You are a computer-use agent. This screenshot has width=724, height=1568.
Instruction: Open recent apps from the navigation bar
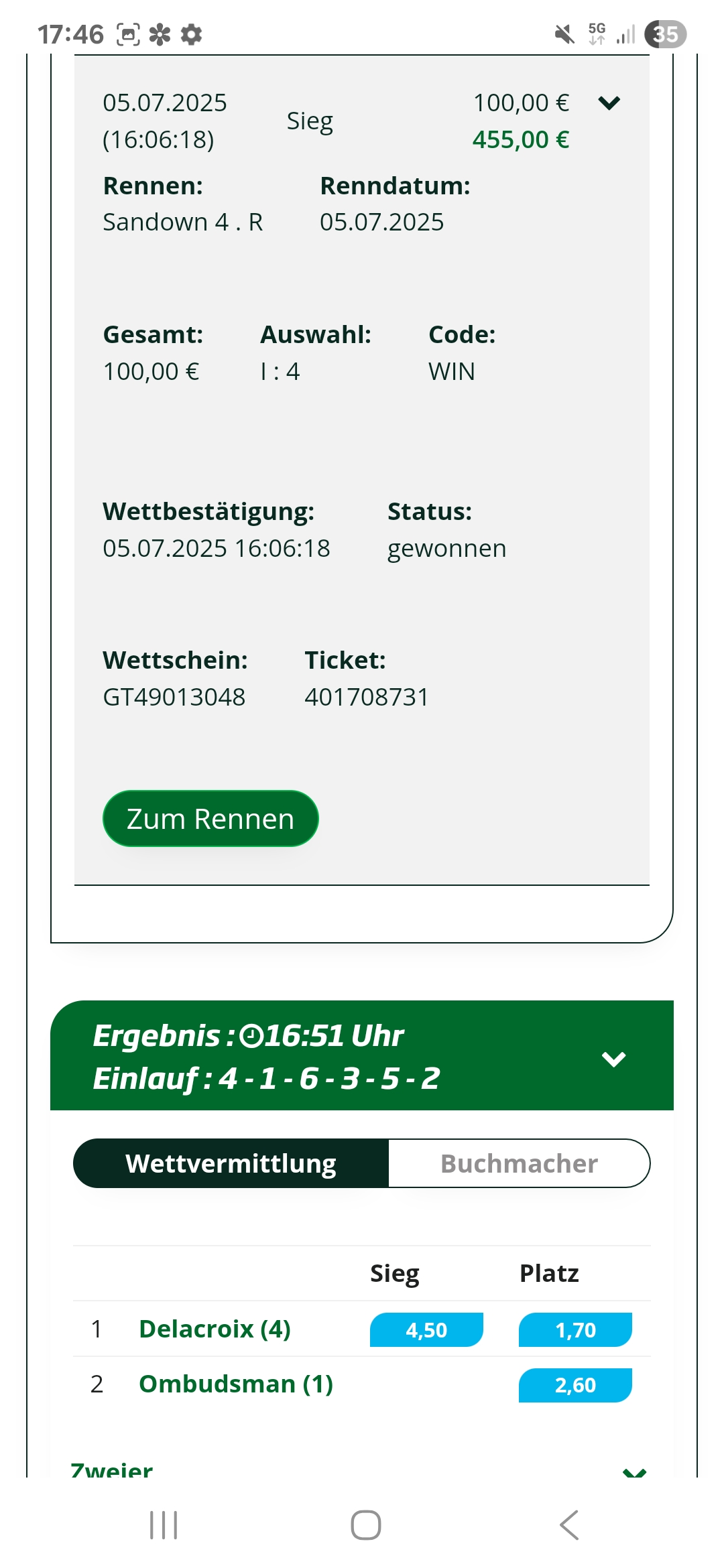click(x=164, y=1525)
